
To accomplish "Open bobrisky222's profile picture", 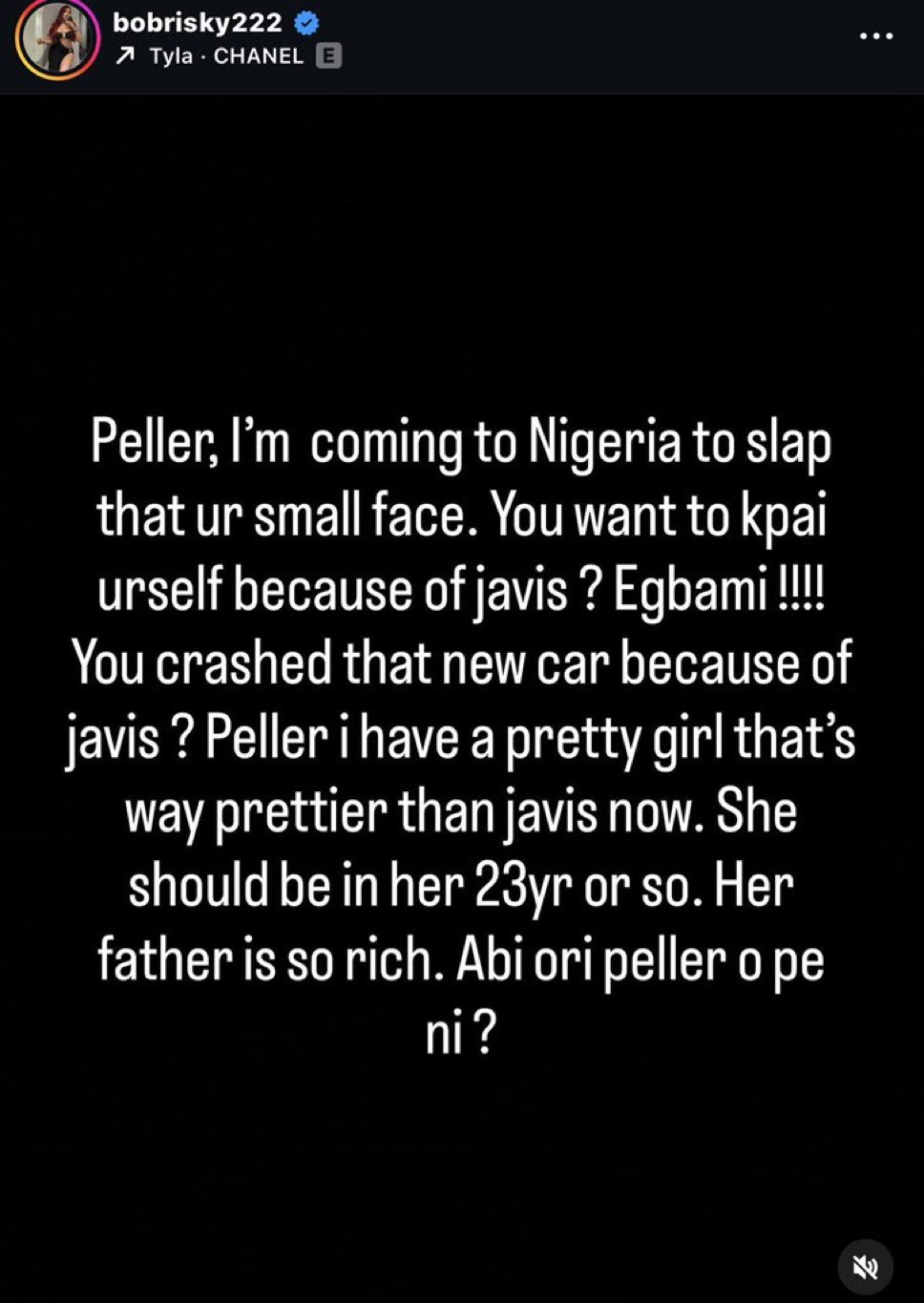I will [x=57, y=38].
